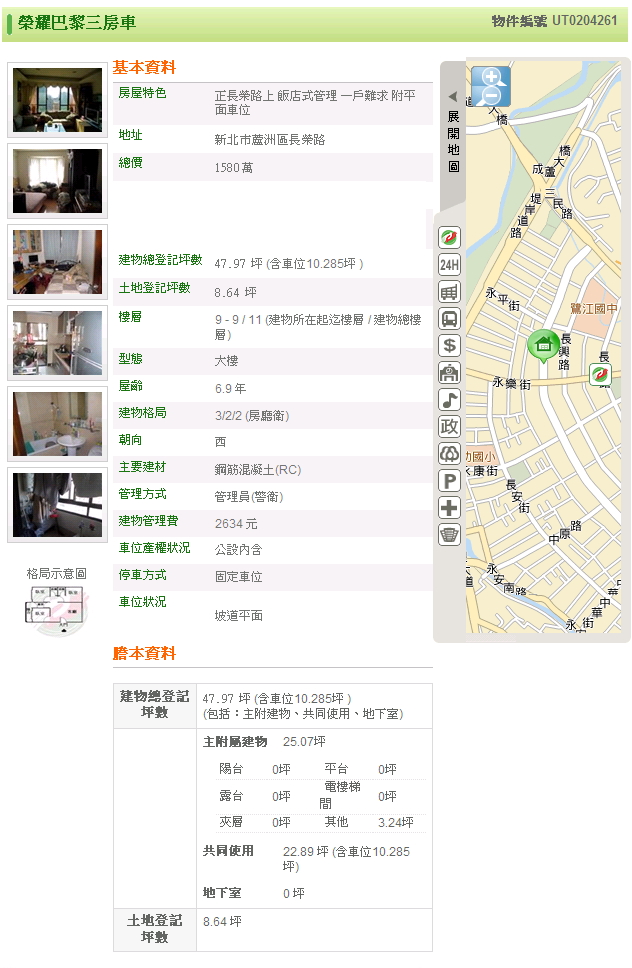The height and width of the screenshot is (968, 632).
Task: Tap the green house marker on the map
Action: point(543,345)
